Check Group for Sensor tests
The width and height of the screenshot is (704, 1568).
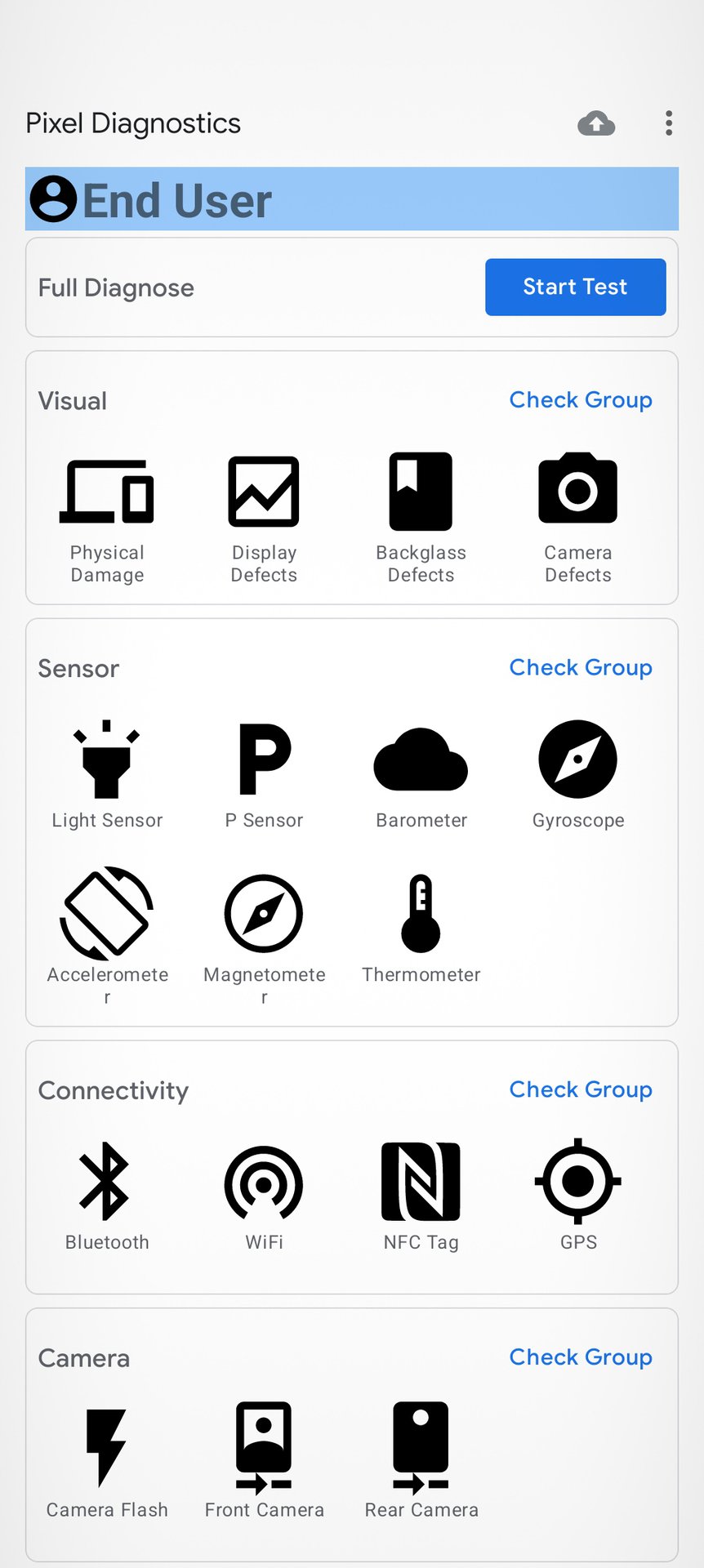coord(580,668)
